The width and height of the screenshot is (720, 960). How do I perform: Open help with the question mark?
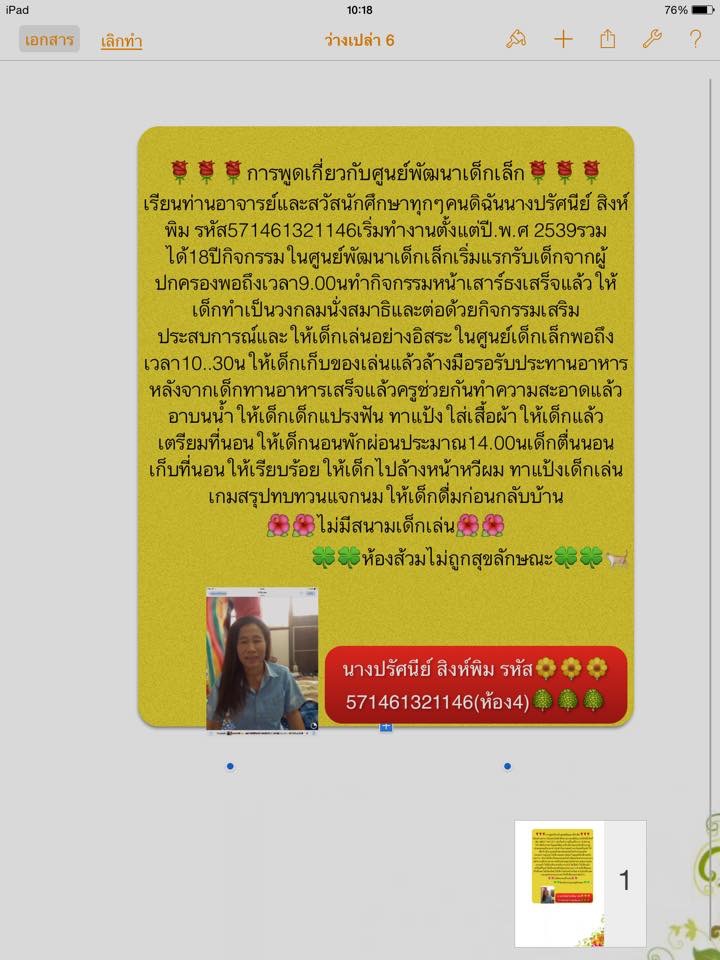(x=695, y=40)
